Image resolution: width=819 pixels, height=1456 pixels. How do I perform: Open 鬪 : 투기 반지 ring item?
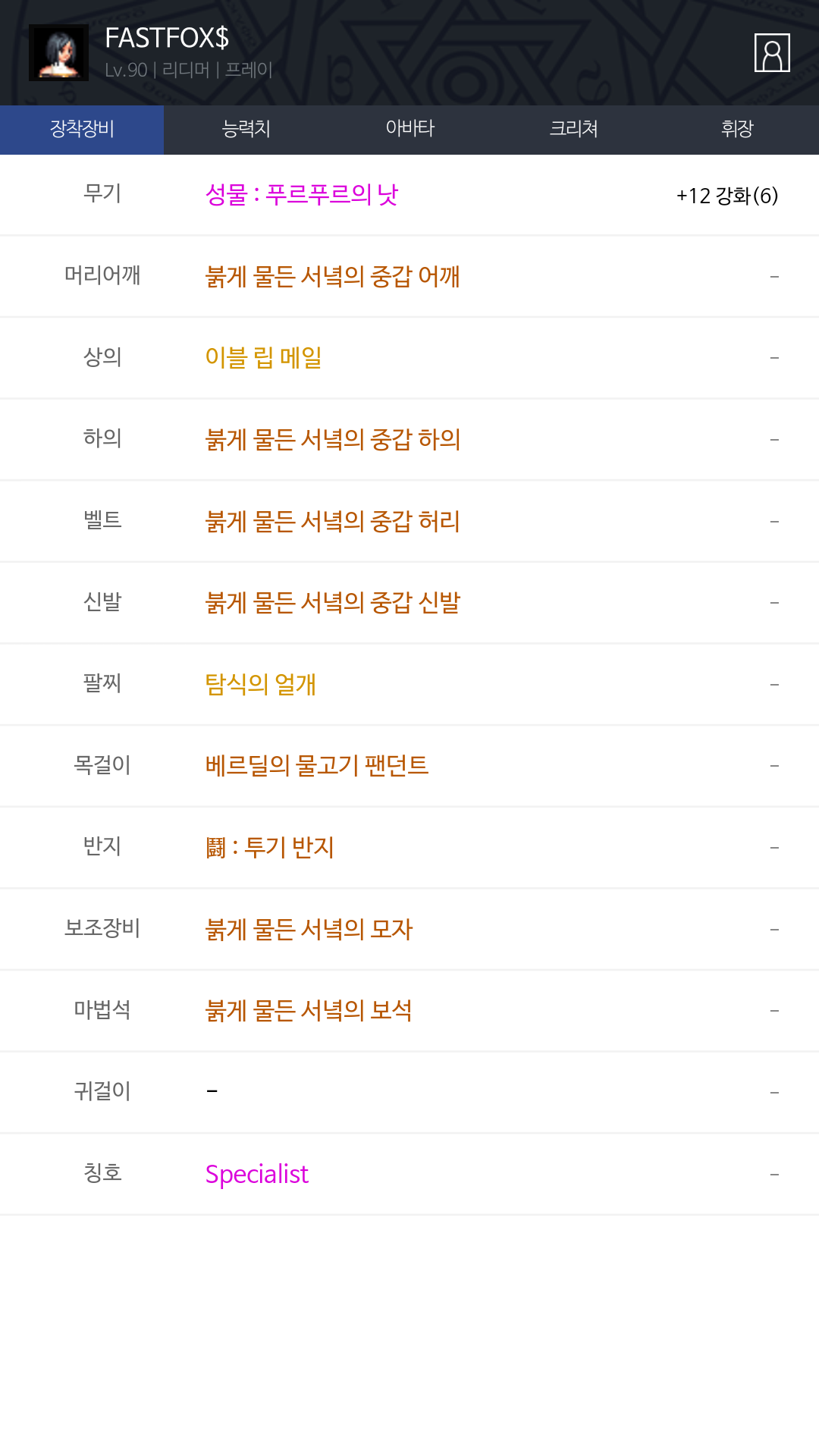269,847
